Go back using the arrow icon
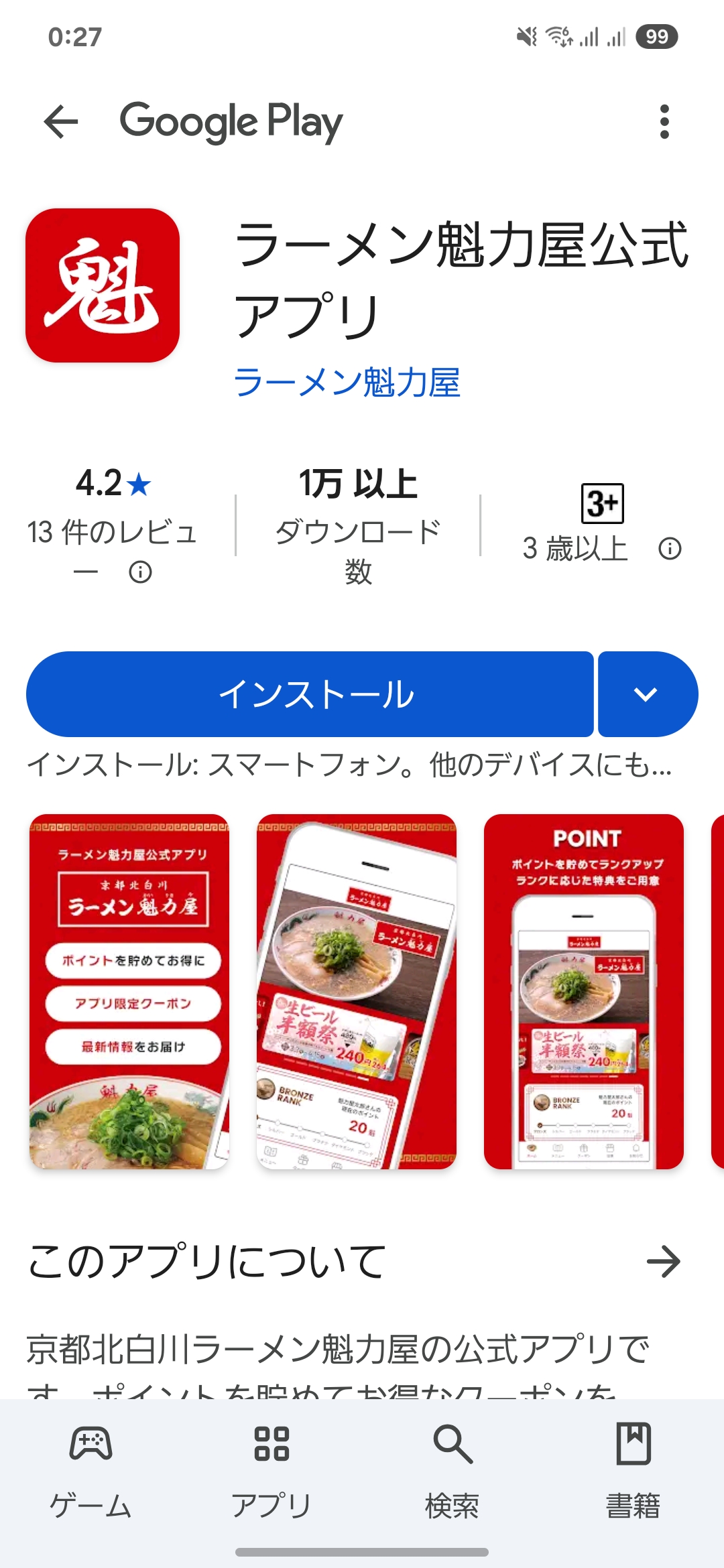Image resolution: width=724 pixels, height=1568 pixels. coord(61,122)
